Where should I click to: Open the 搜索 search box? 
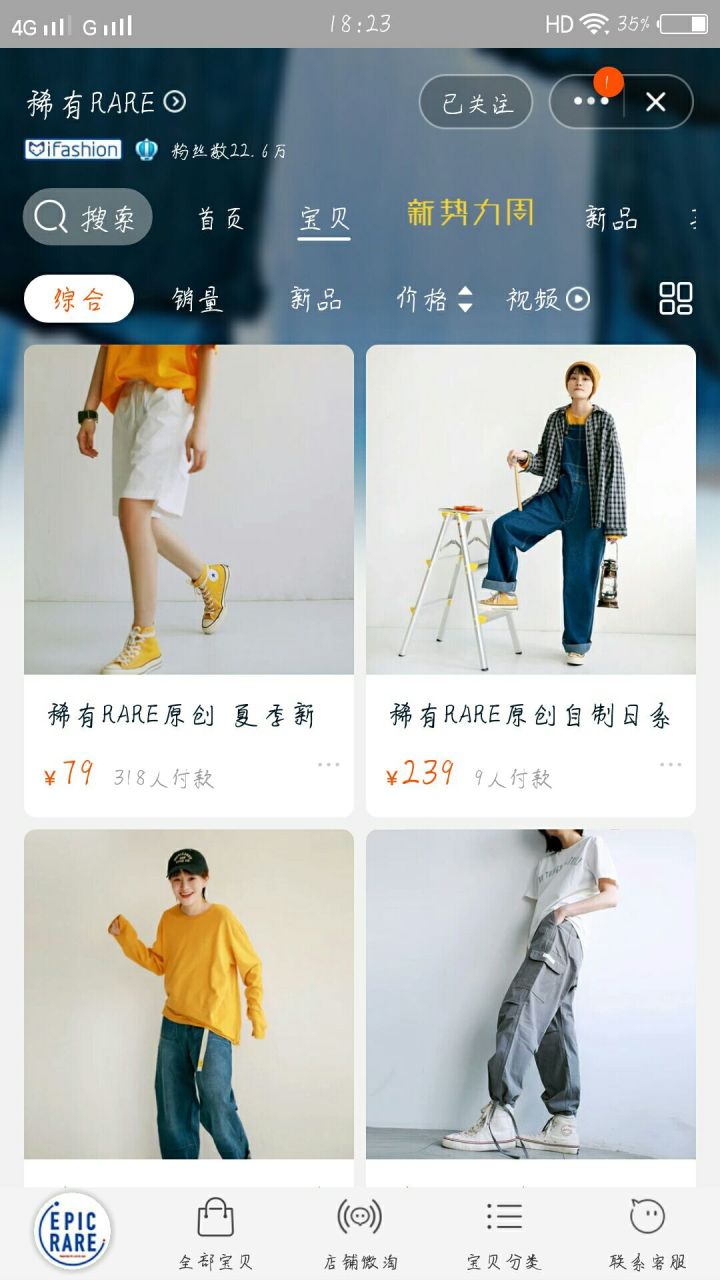[88, 217]
